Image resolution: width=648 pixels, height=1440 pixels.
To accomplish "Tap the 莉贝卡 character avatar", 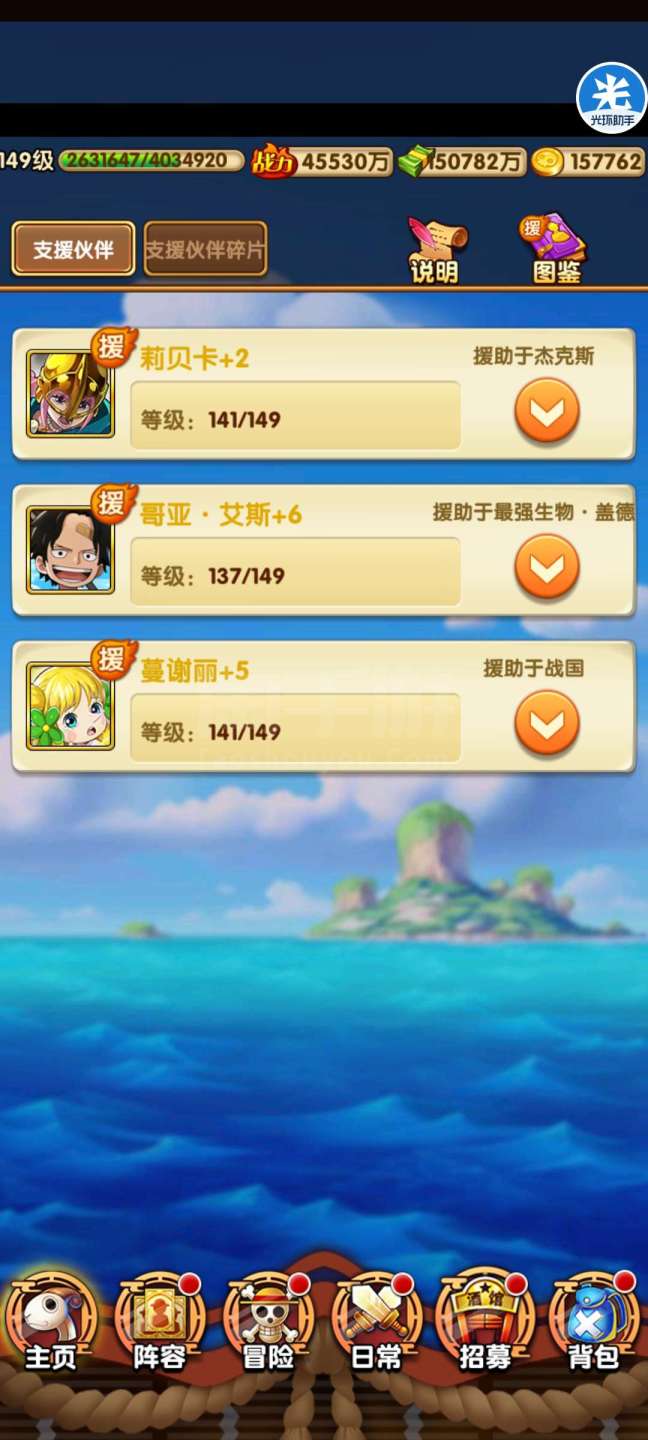I will coord(70,393).
